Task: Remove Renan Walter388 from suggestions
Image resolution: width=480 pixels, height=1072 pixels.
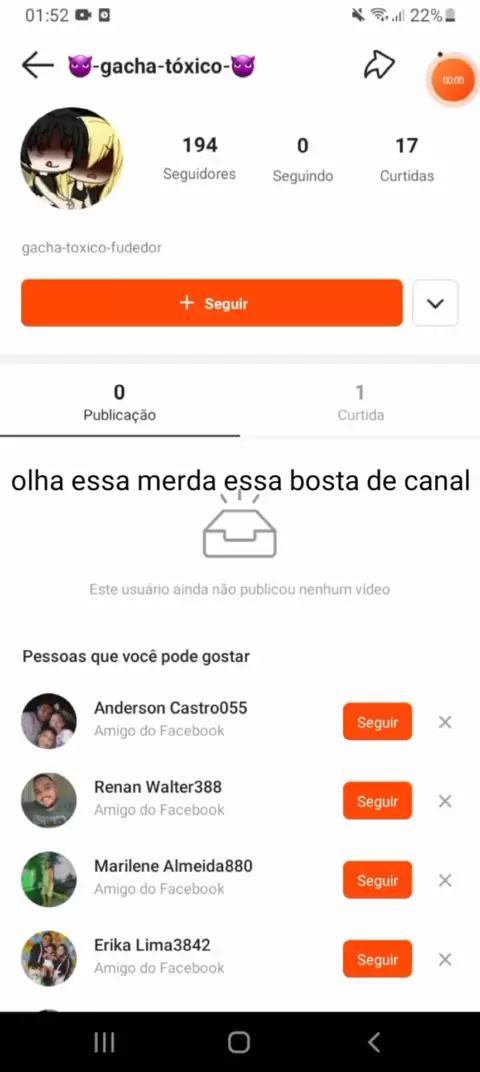Action: click(445, 801)
